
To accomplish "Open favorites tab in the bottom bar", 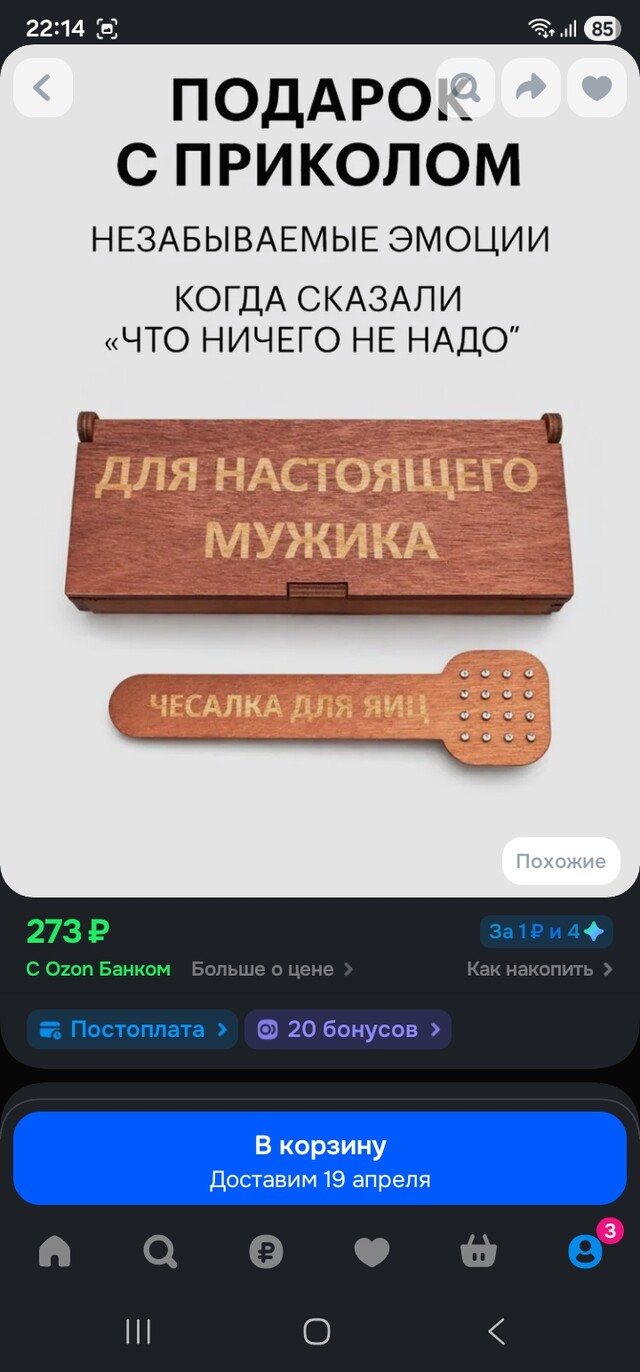I will coord(372,1251).
